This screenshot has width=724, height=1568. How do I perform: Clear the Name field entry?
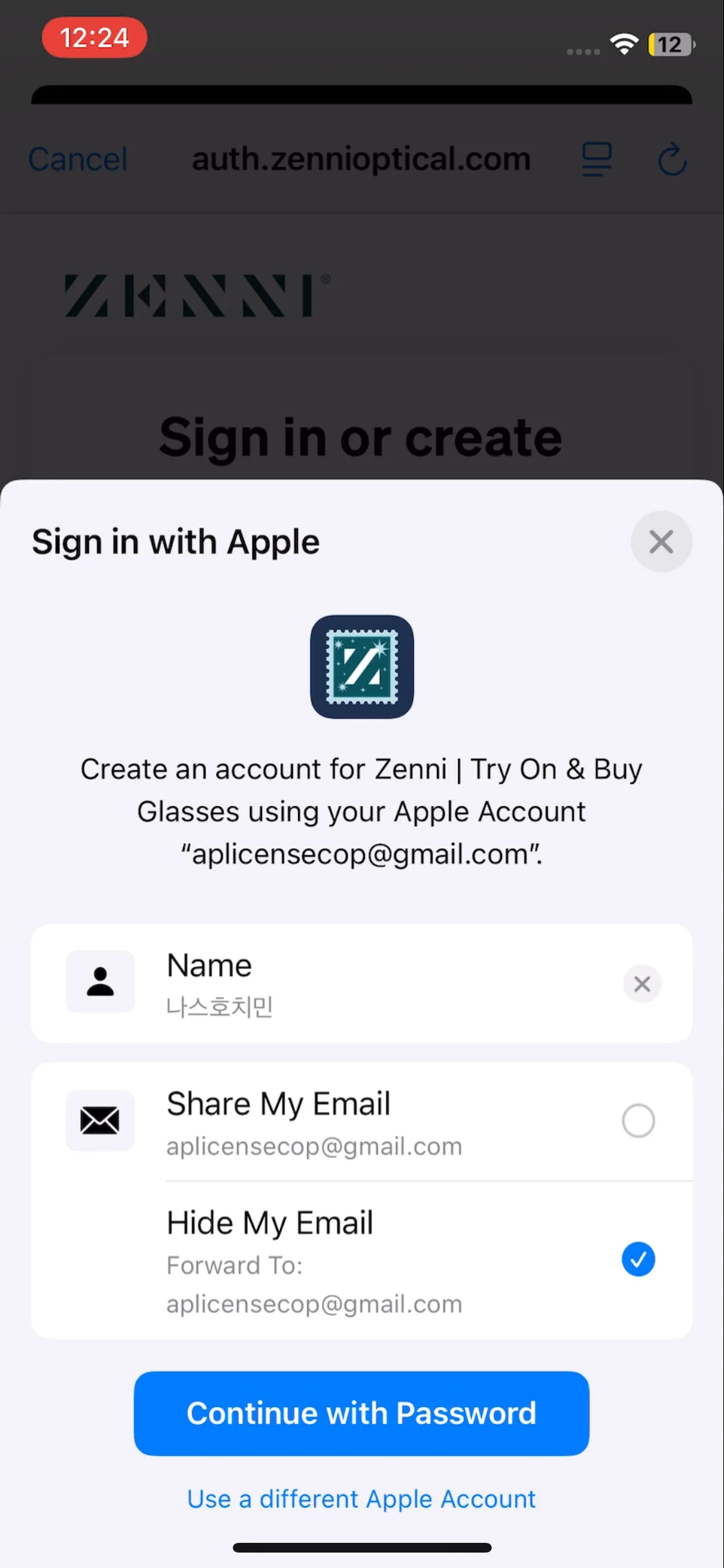642,984
